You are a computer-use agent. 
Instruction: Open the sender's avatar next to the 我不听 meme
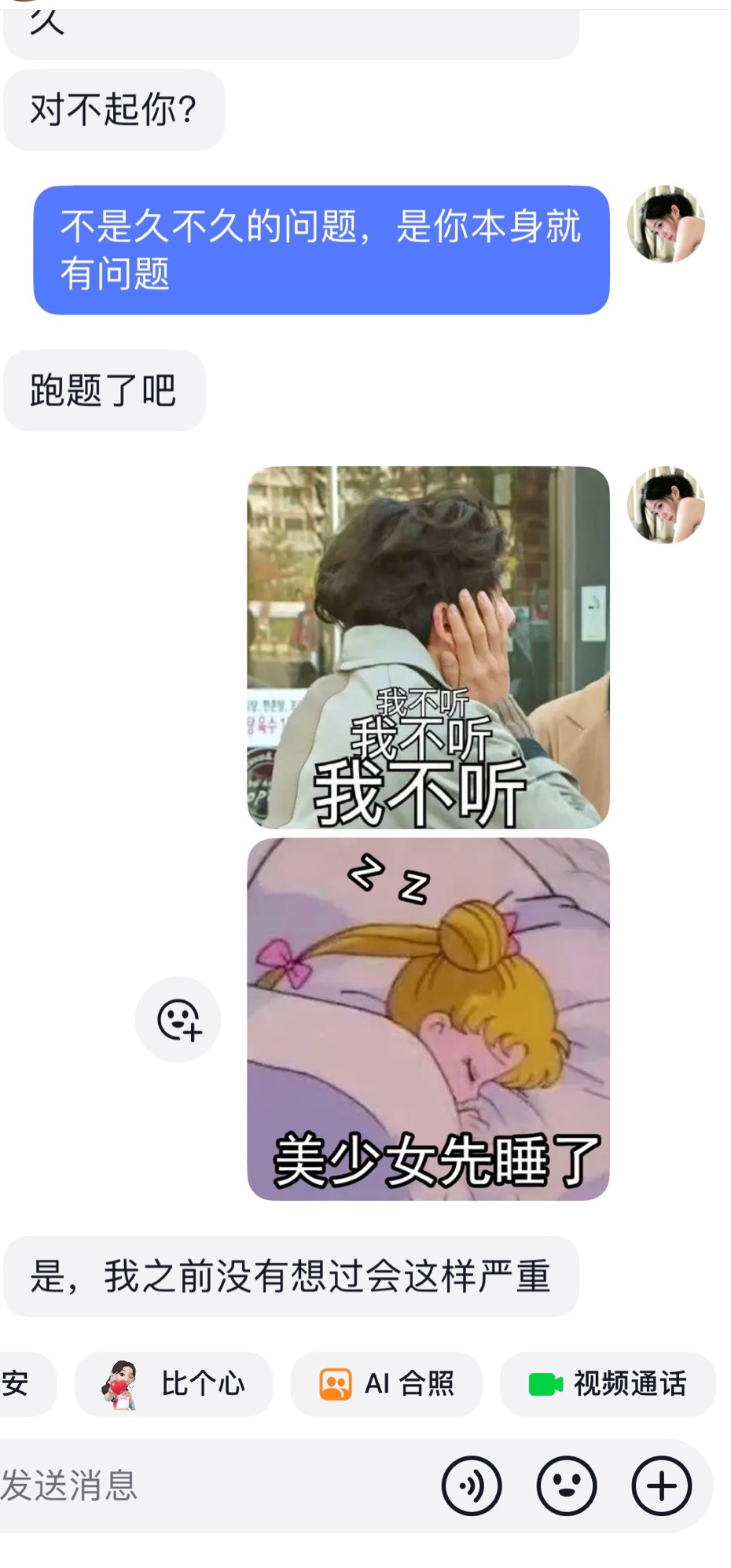[x=666, y=505]
